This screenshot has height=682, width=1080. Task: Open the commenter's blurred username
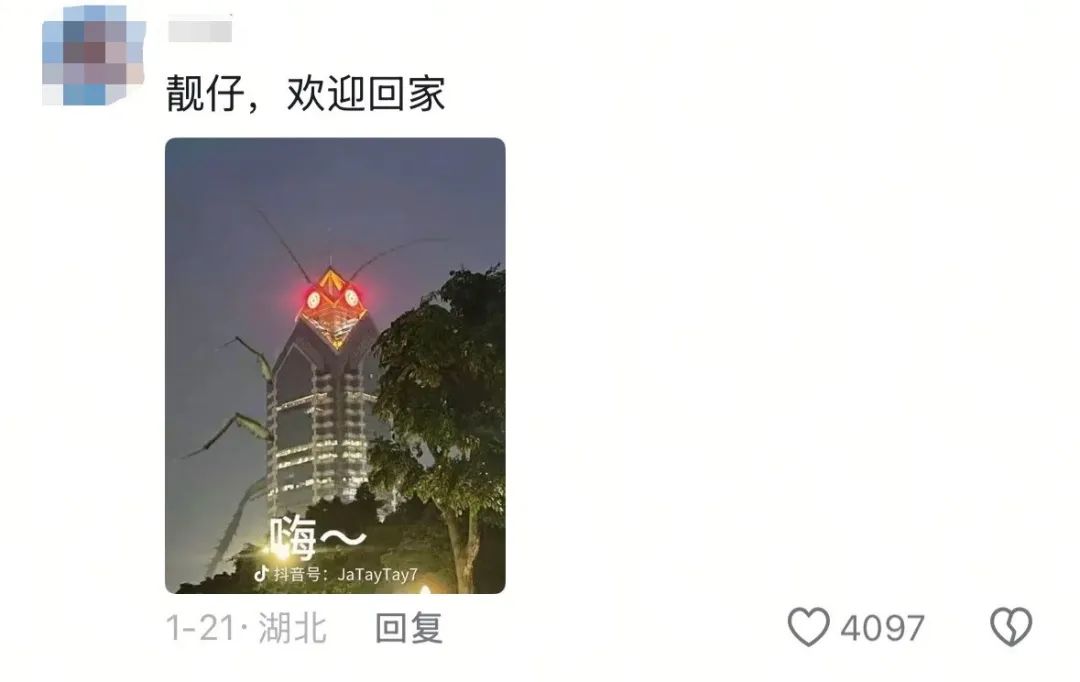(200, 31)
